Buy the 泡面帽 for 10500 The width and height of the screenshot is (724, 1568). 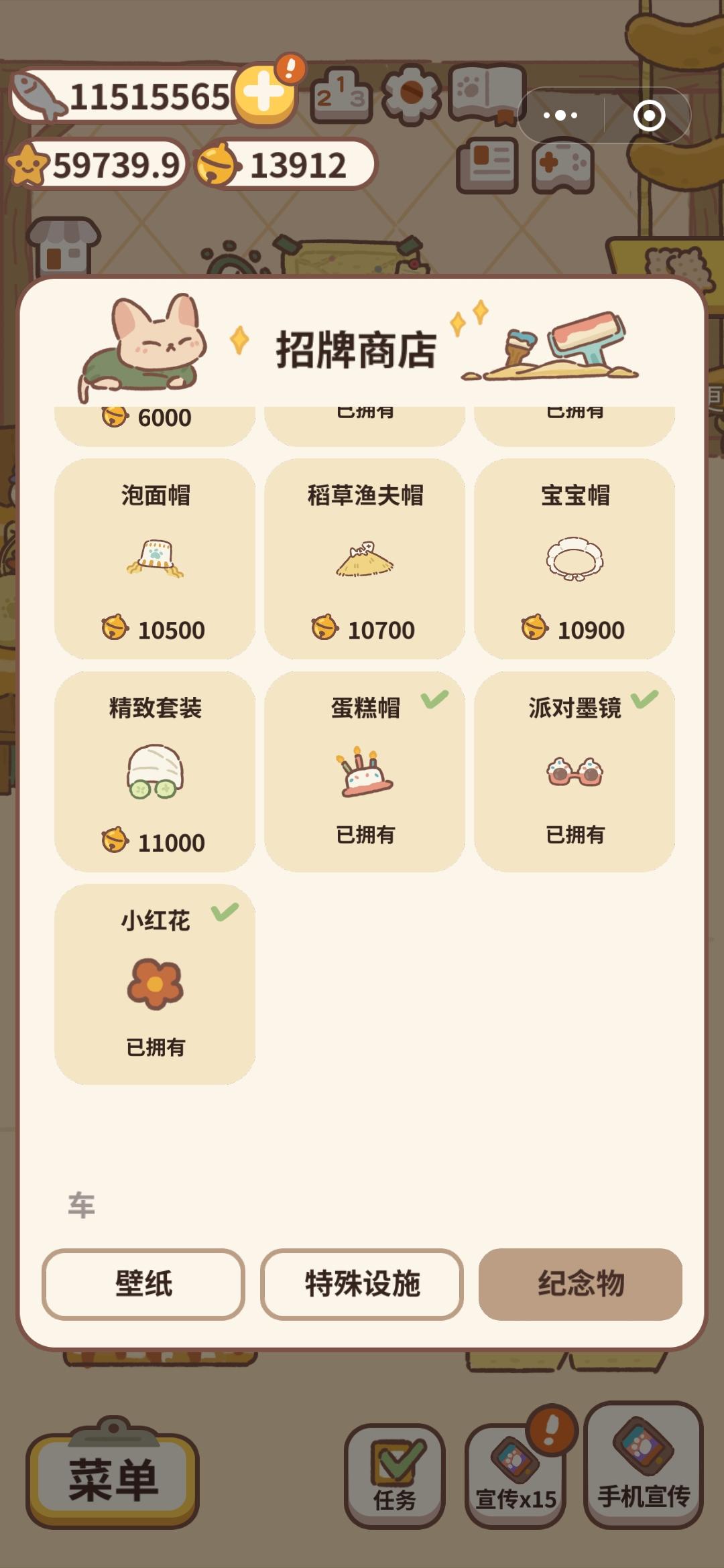[155, 559]
